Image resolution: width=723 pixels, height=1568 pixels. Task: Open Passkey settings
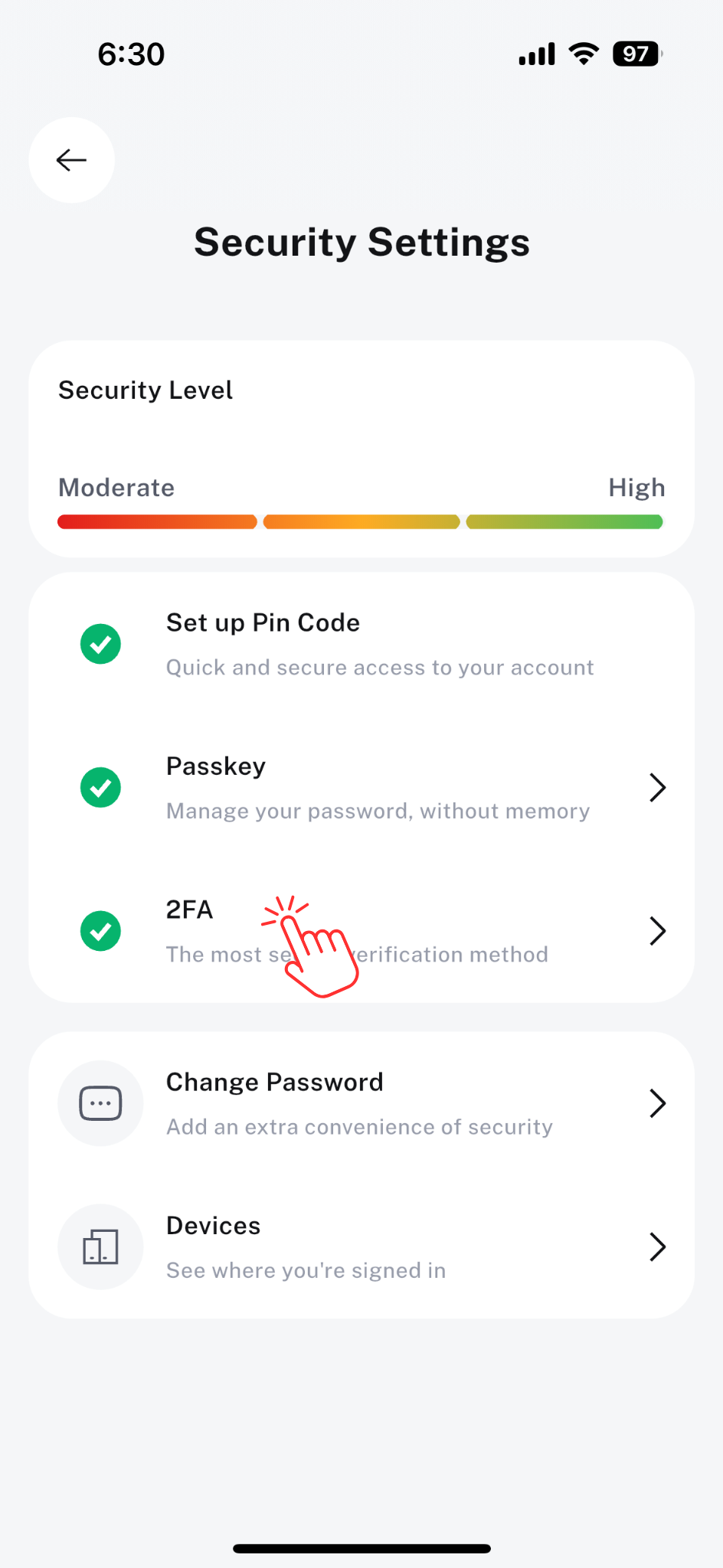(361, 788)
